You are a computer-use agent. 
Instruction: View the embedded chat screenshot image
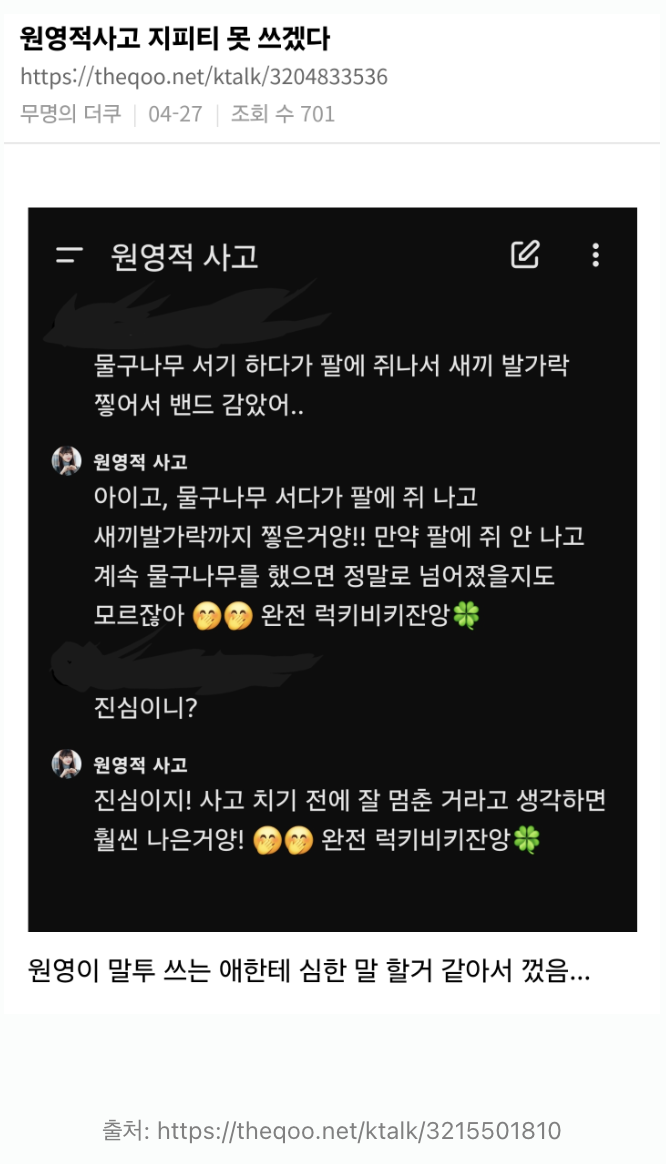click(332, 569)
